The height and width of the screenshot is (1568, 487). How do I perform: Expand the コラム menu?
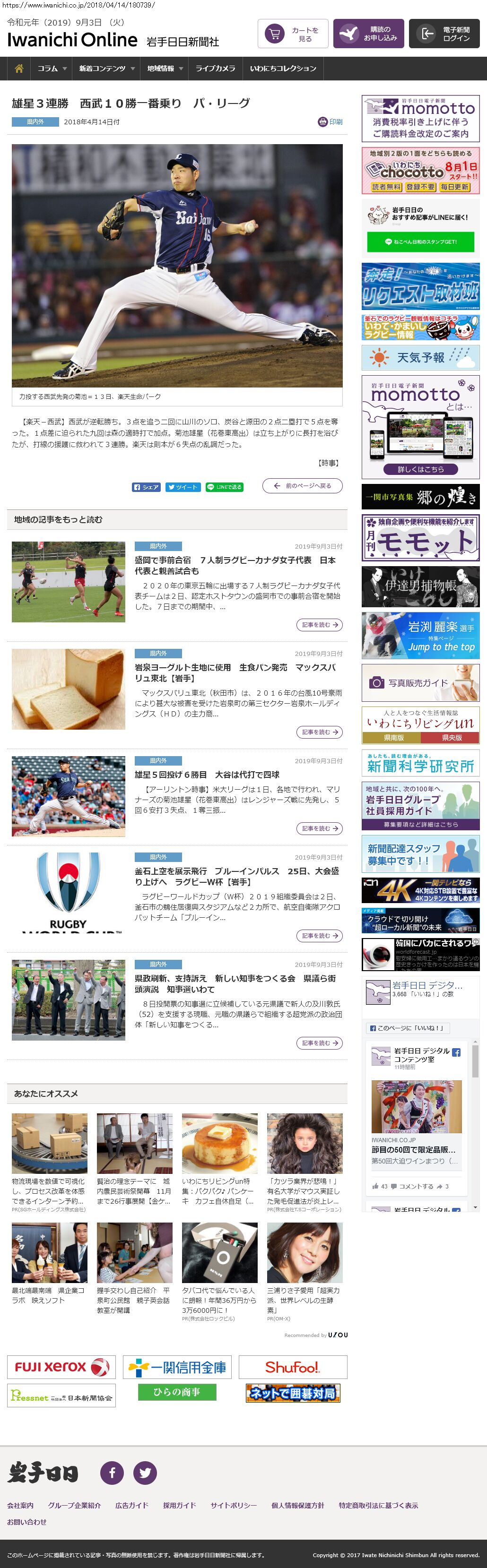tap(51, 69)
